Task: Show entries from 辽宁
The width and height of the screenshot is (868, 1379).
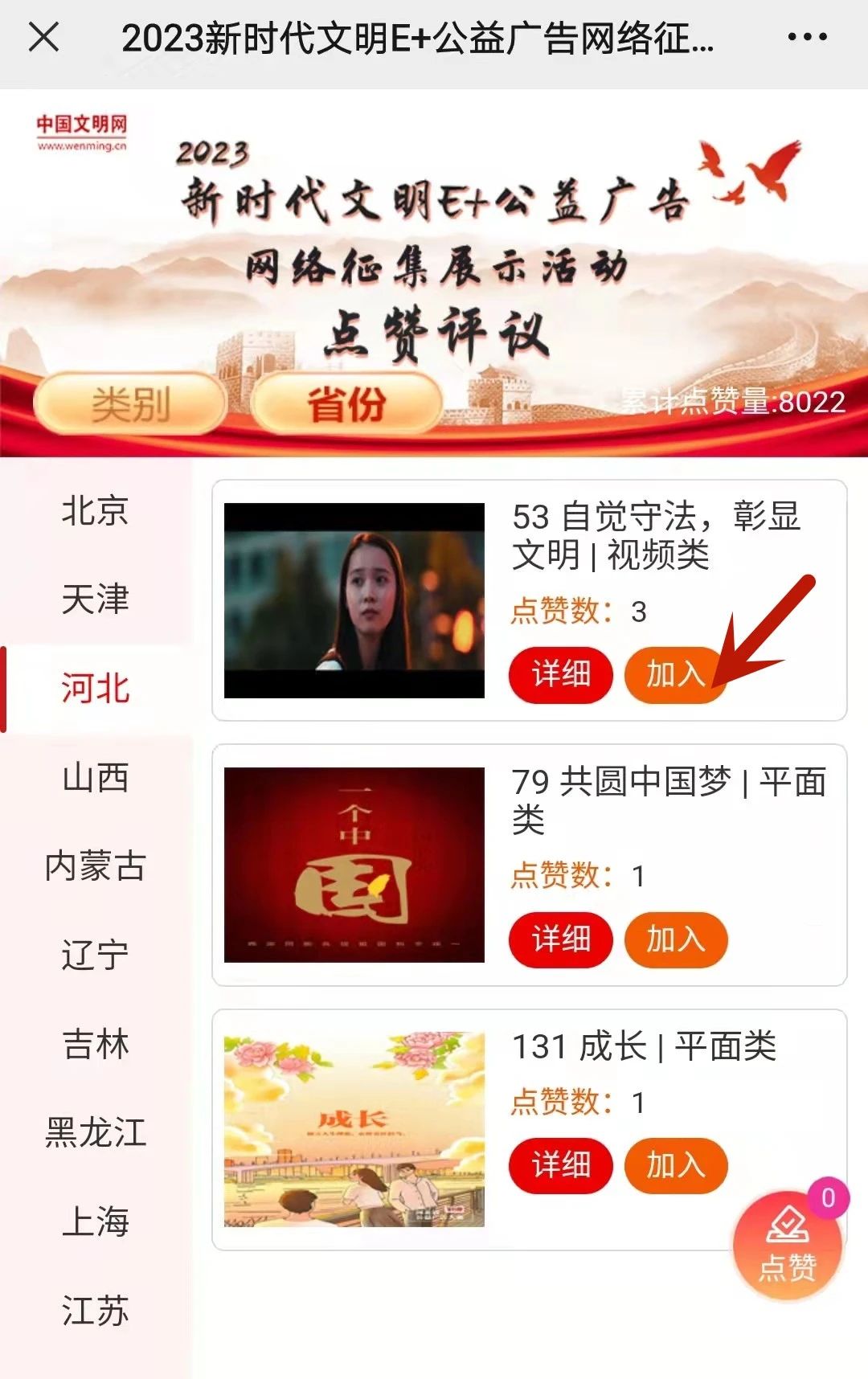Action: (x=96, y=955)
